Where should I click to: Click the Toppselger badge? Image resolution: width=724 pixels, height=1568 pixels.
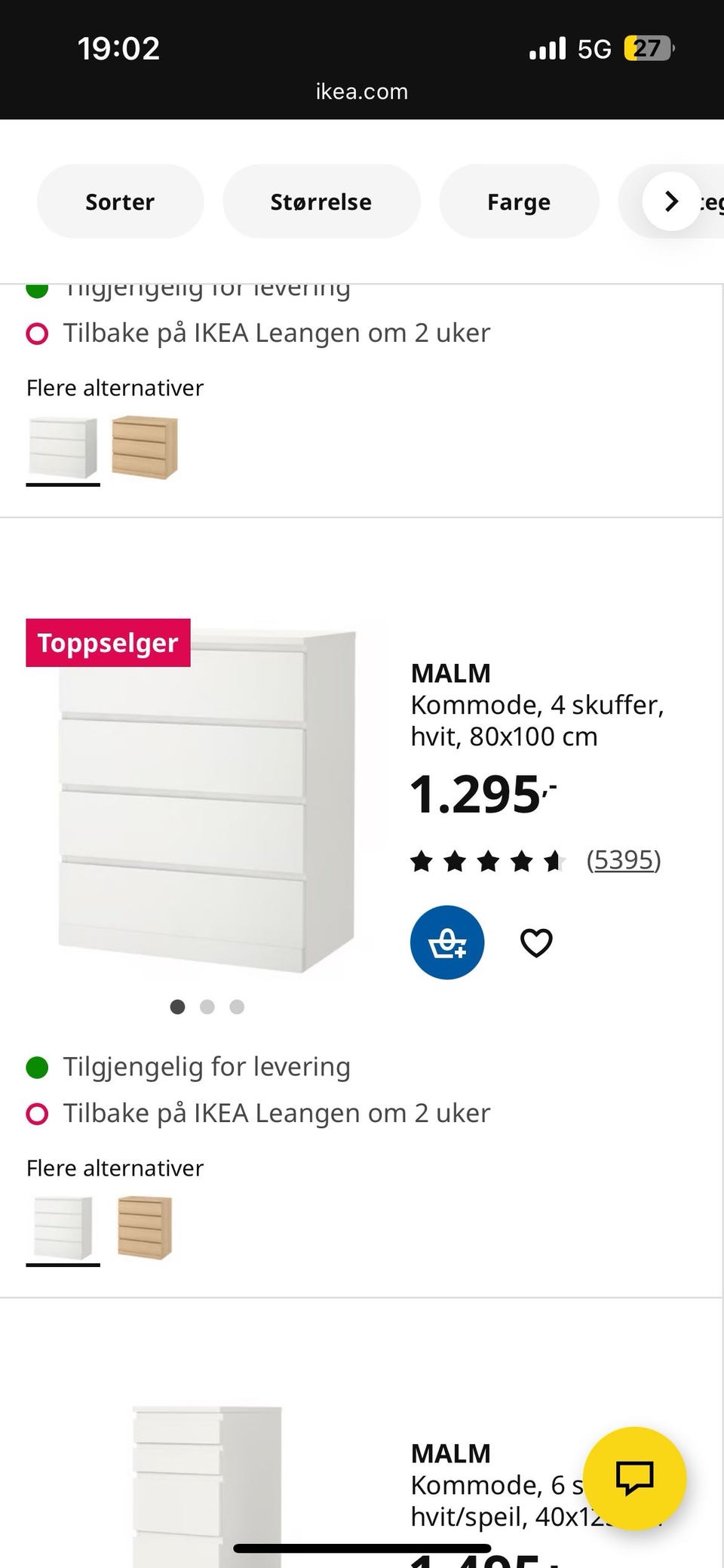107,643
